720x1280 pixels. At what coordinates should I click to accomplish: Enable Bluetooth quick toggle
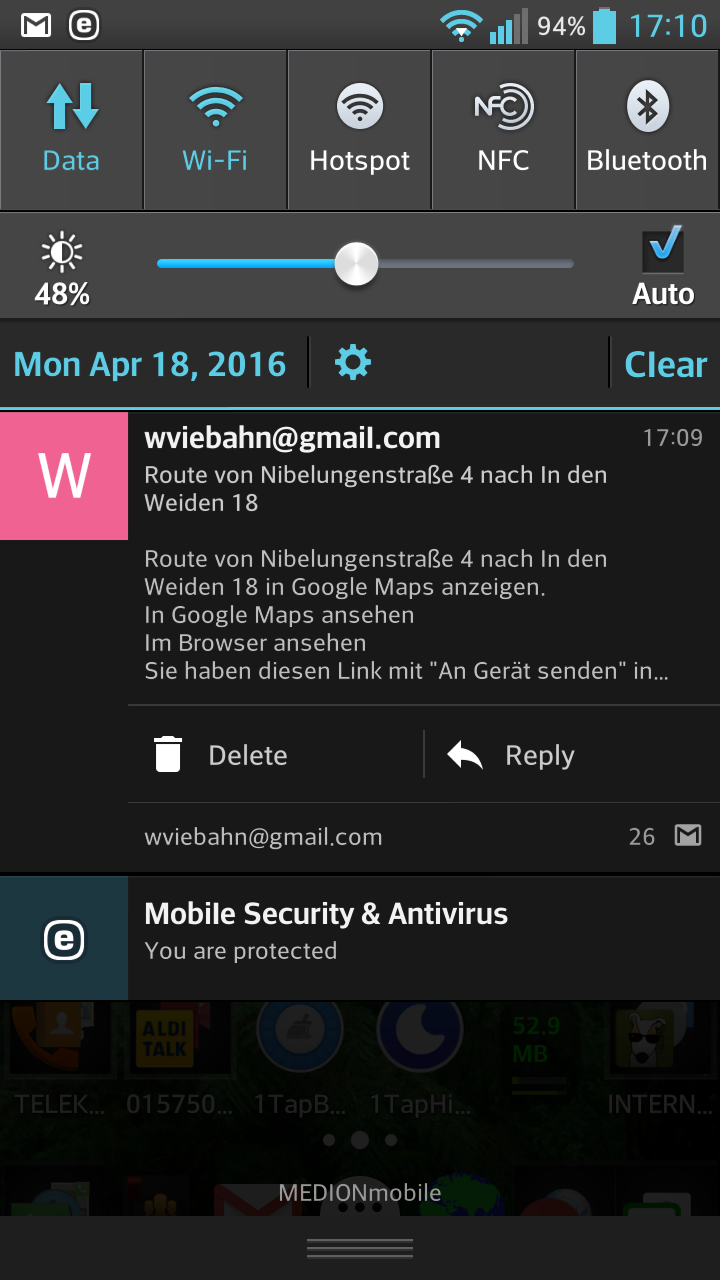click(x=647, y=130)
